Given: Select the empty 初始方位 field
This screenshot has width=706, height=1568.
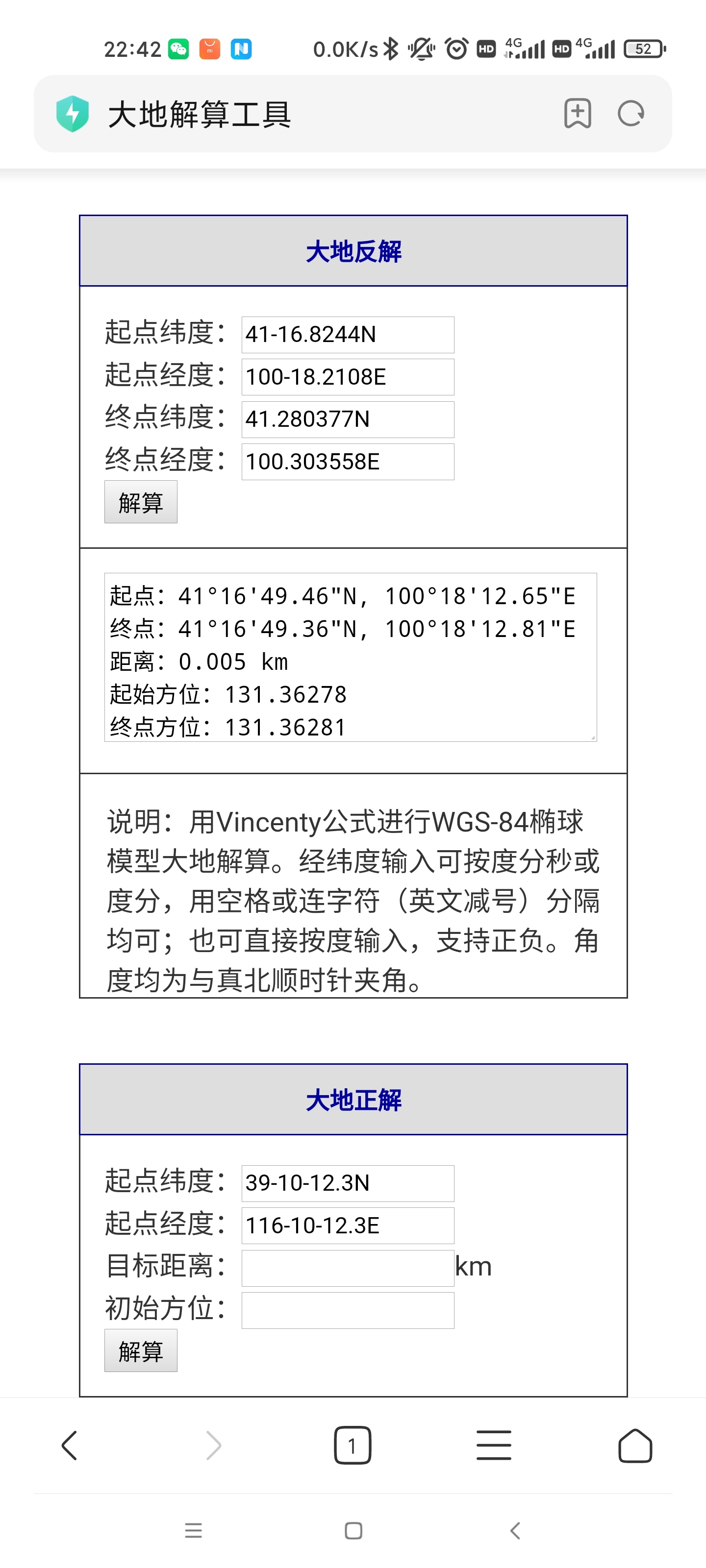Looking at the screenshot, I should (x=347, y=1310).
